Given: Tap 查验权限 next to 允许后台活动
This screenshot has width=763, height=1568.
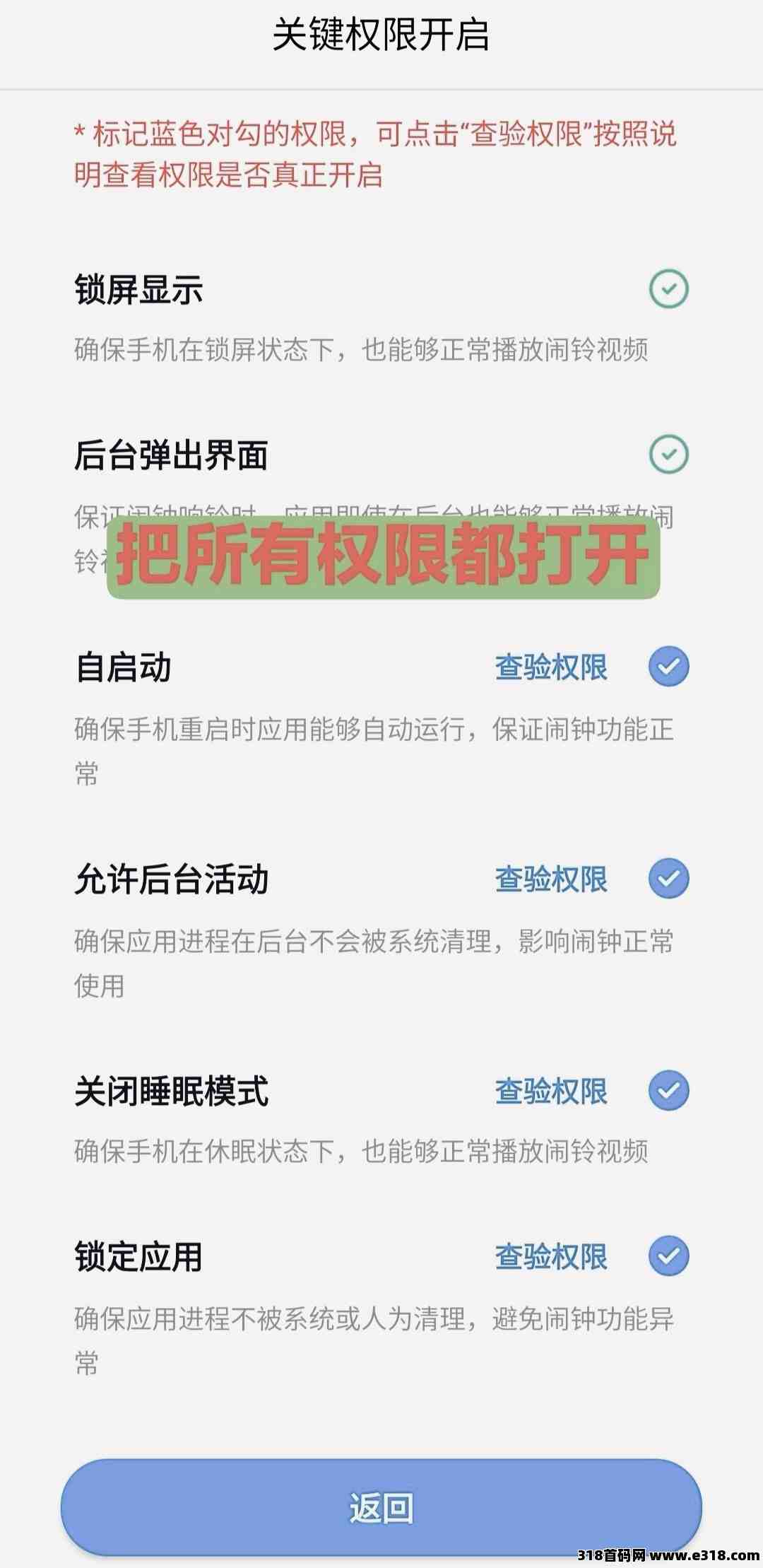Looking at the screenshot, I should 551,879.
